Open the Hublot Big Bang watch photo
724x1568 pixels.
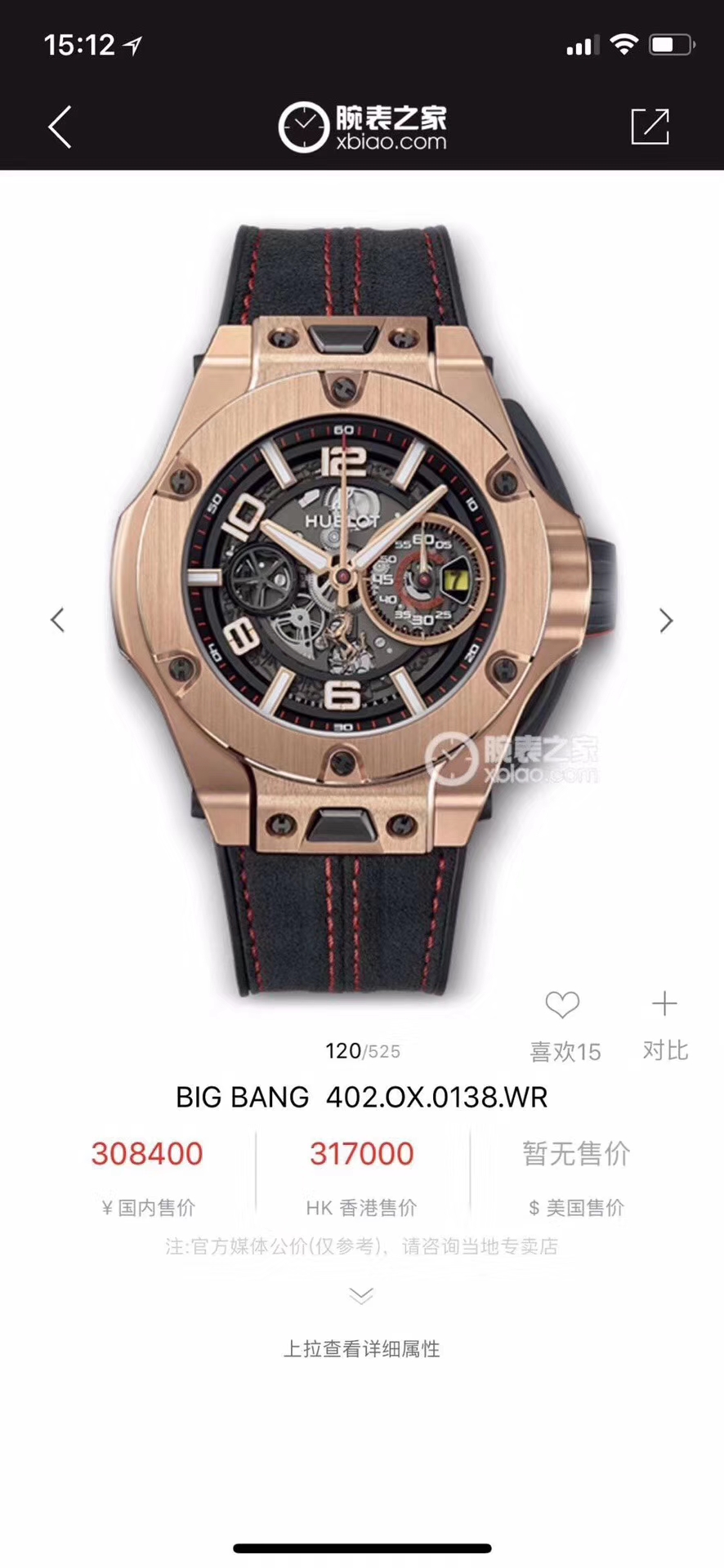point(361,608)
